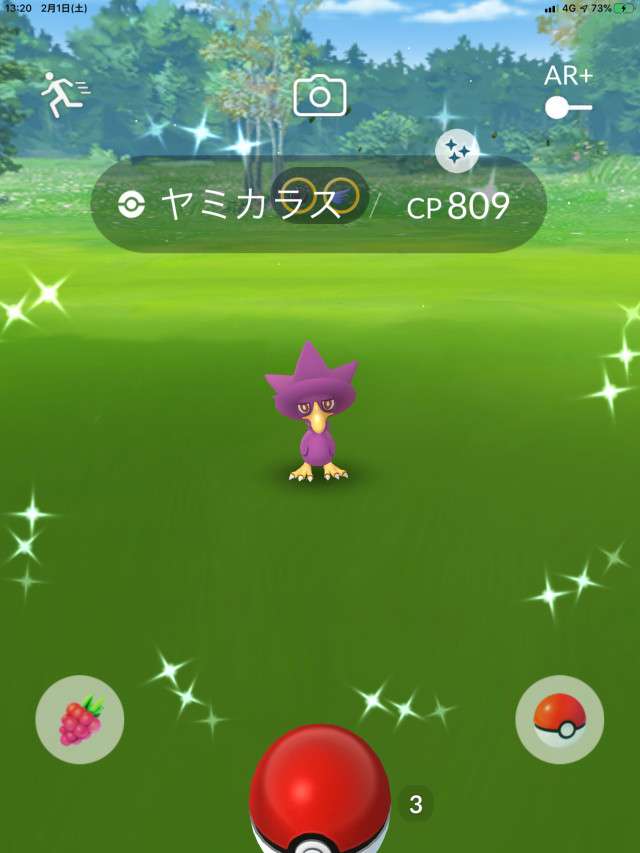The width and height of the screenshot is (640, 853).
Task: Open the Poké Ball selection menu
Action: coord(559,720)
